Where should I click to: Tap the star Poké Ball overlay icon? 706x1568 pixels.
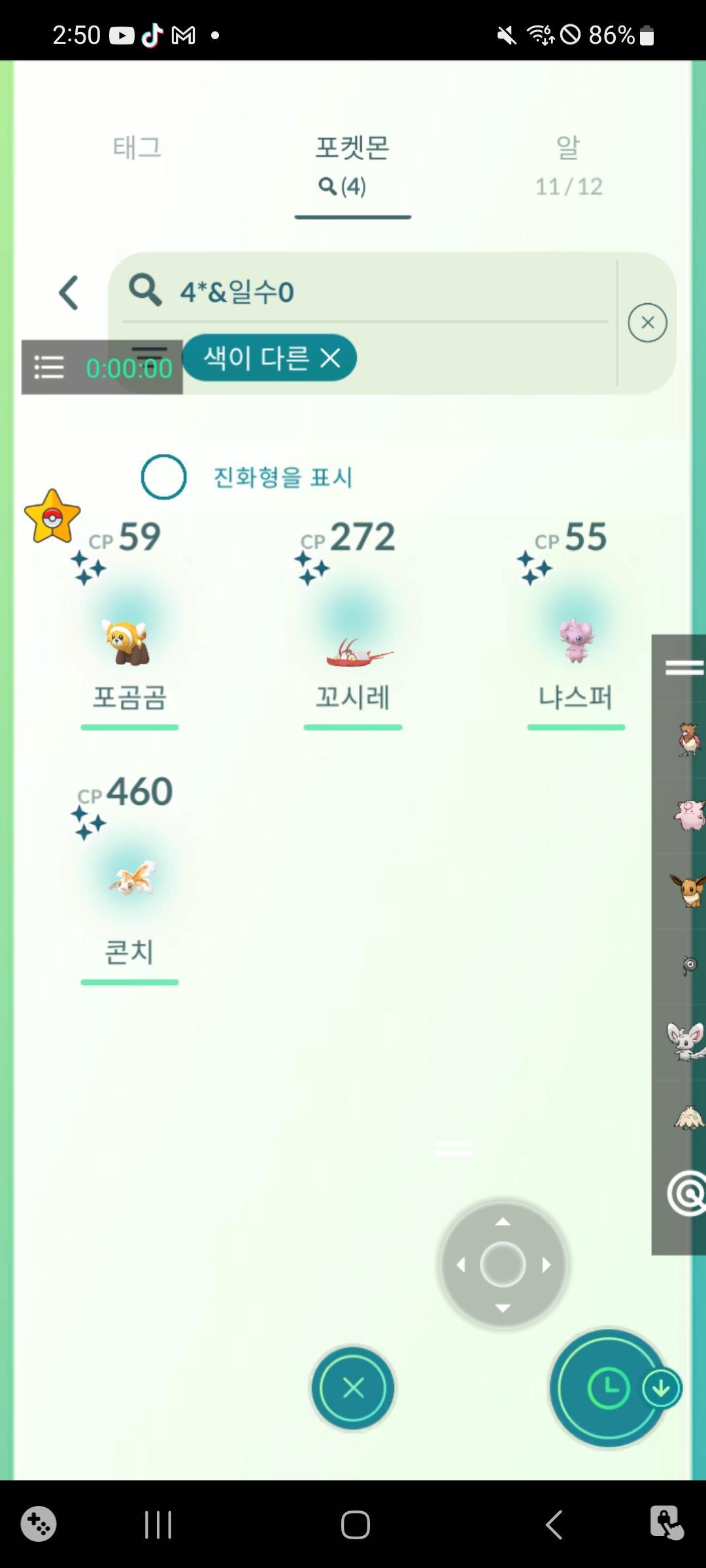tap(52, 517)
